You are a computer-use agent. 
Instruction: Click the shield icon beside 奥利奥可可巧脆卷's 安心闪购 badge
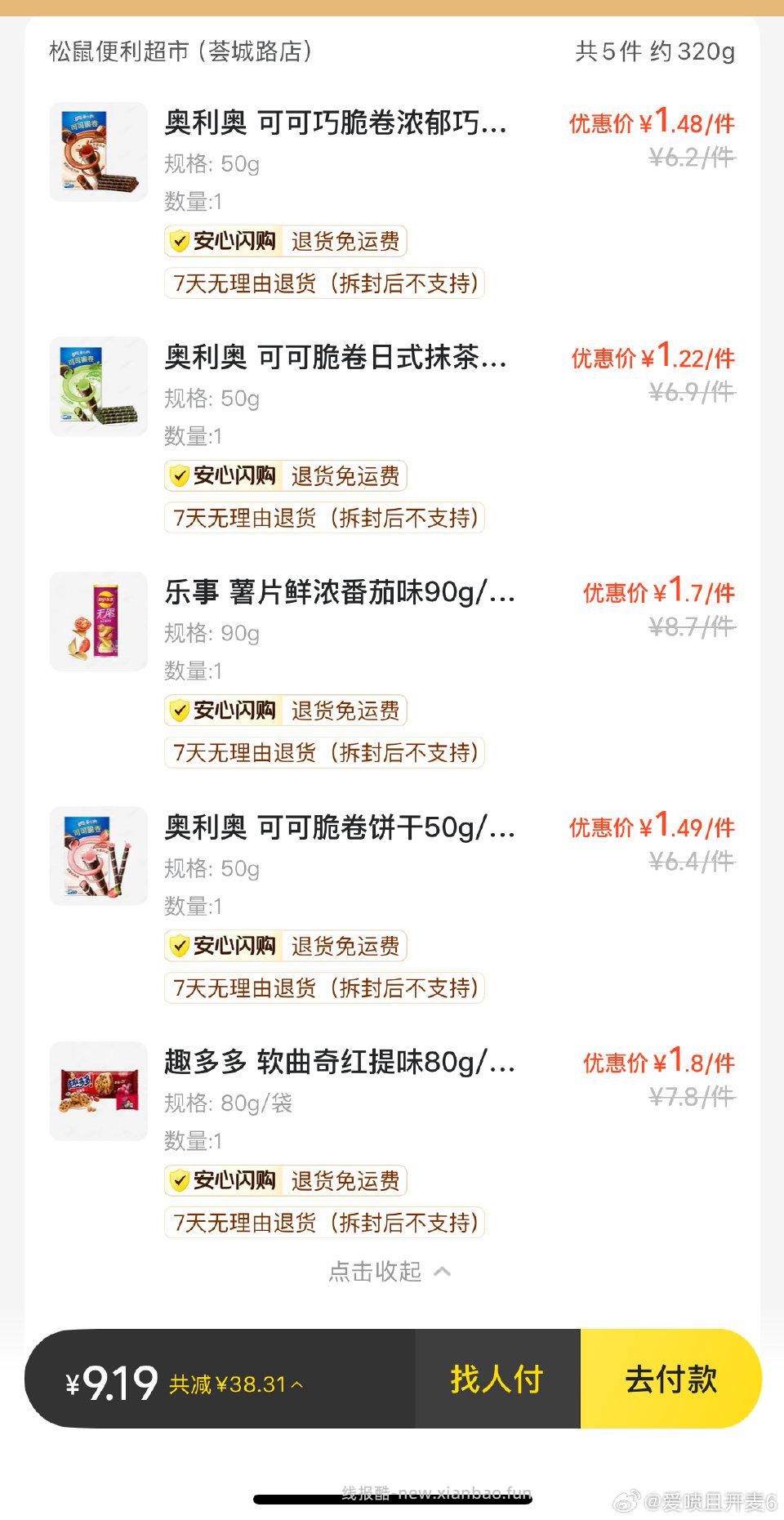(180, 241)
